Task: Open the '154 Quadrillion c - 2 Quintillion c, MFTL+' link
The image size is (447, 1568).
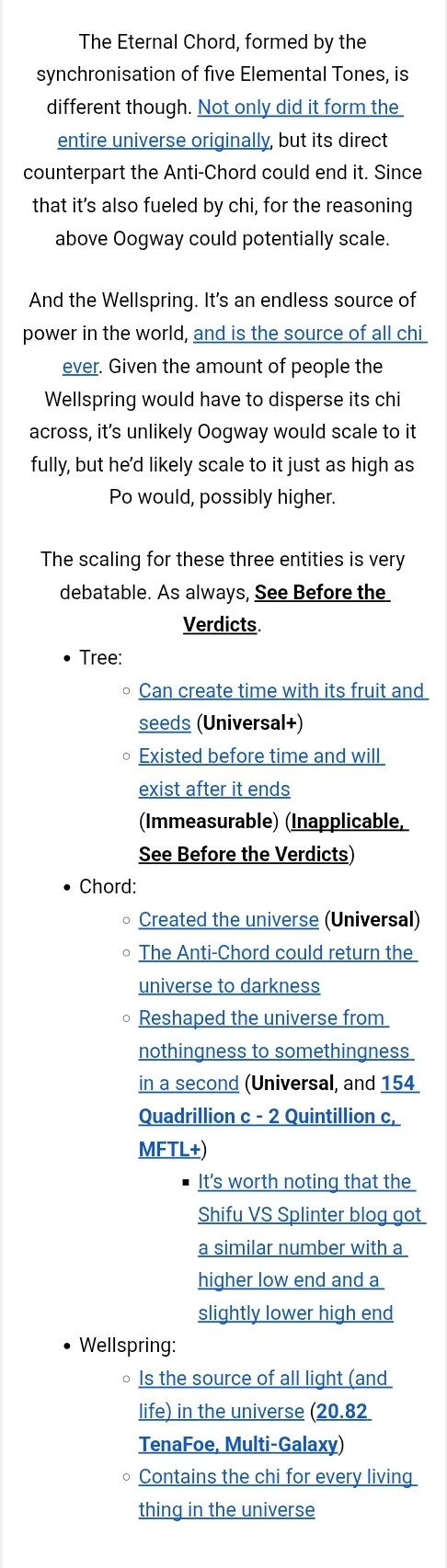Action: (x=269, y=1116)
